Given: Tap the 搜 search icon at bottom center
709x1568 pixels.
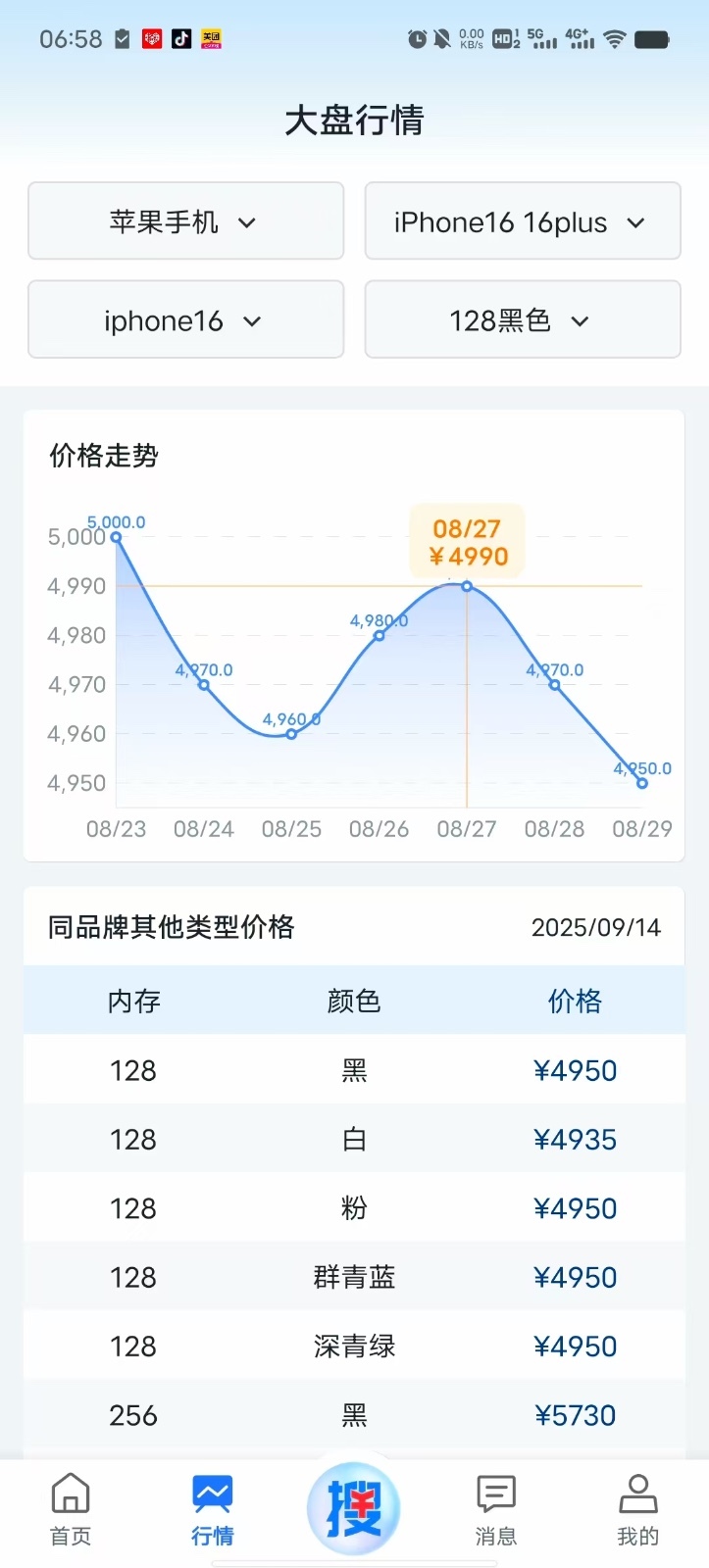Looking at the screenshot, I should click(x=354, y=1507).
